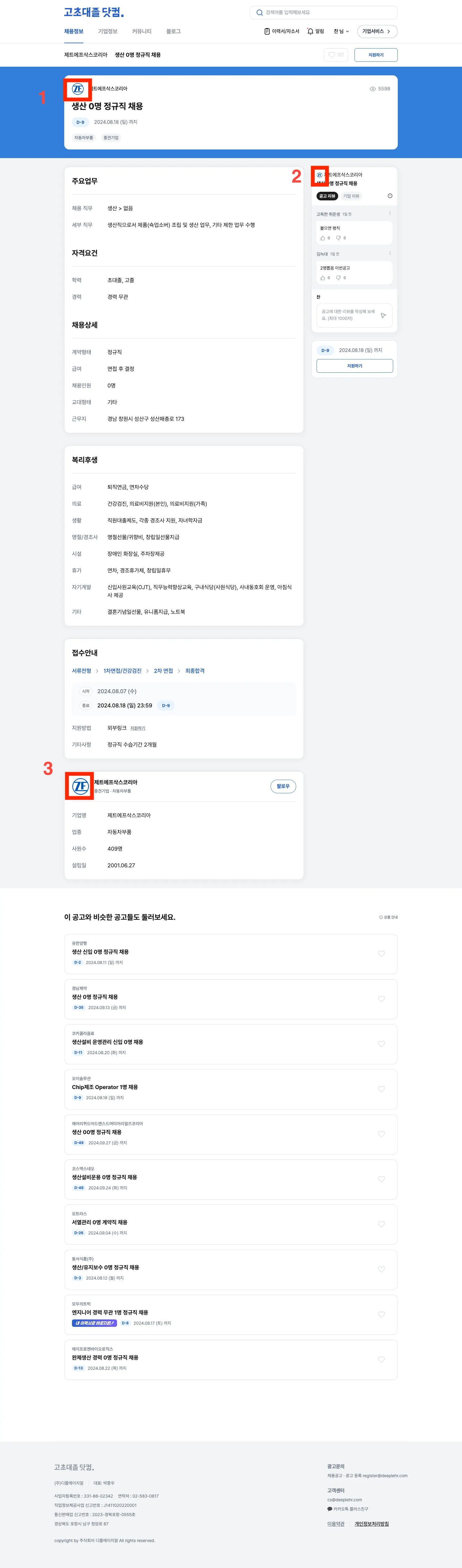The height and width of the screenshot is (1568, 462).
Task: Switch to the 기업정보 tab
Action: tap(108, 32)
